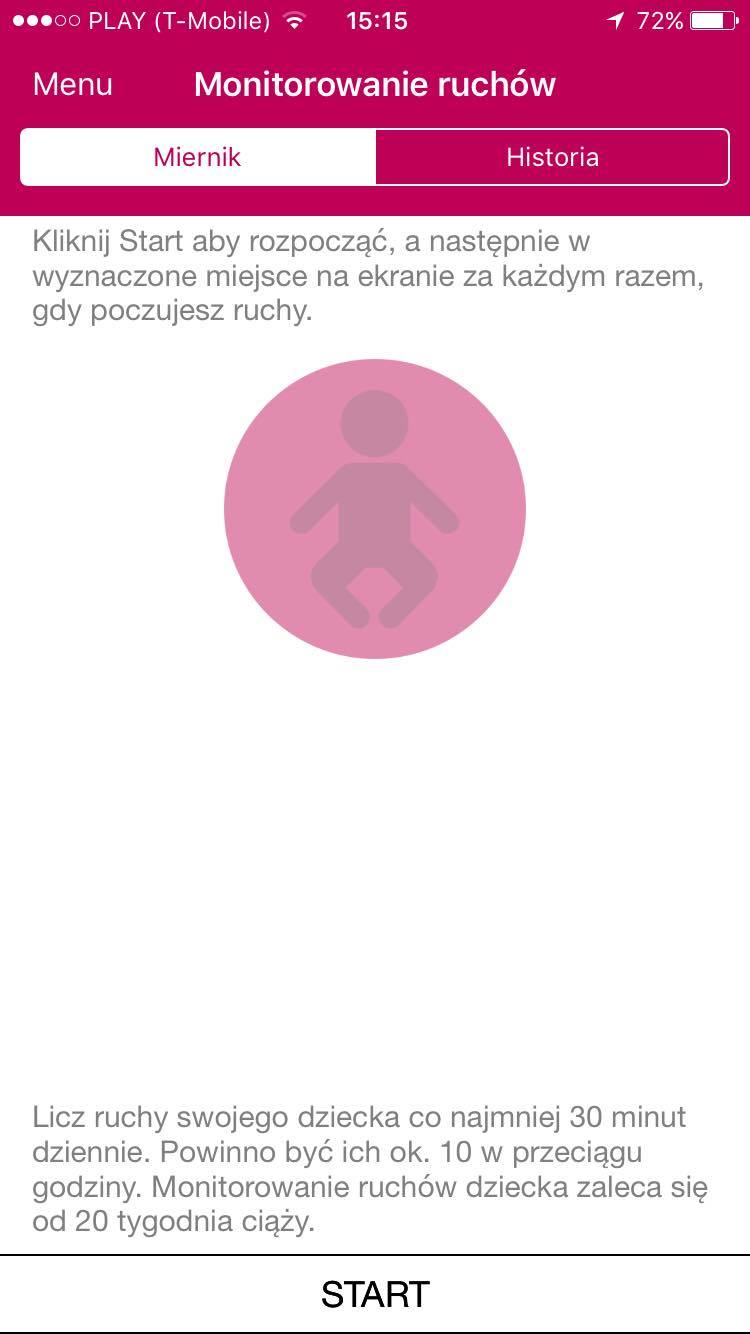This screenshot has width=750, height=1334.
Task: Select the Miernik segment
Action: pos(198,157)
